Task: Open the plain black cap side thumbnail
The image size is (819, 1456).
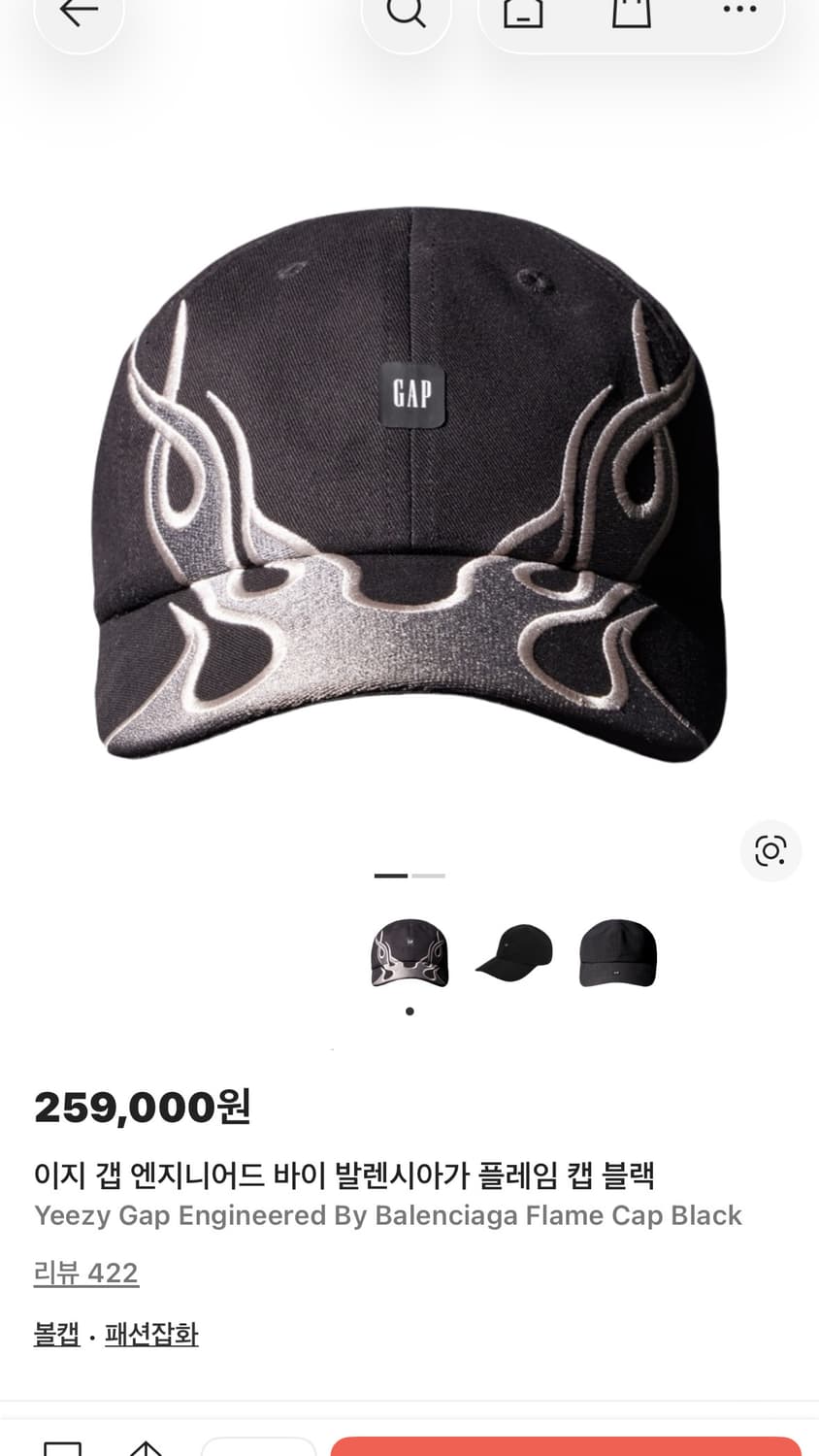Action: [x=513, y=955]
